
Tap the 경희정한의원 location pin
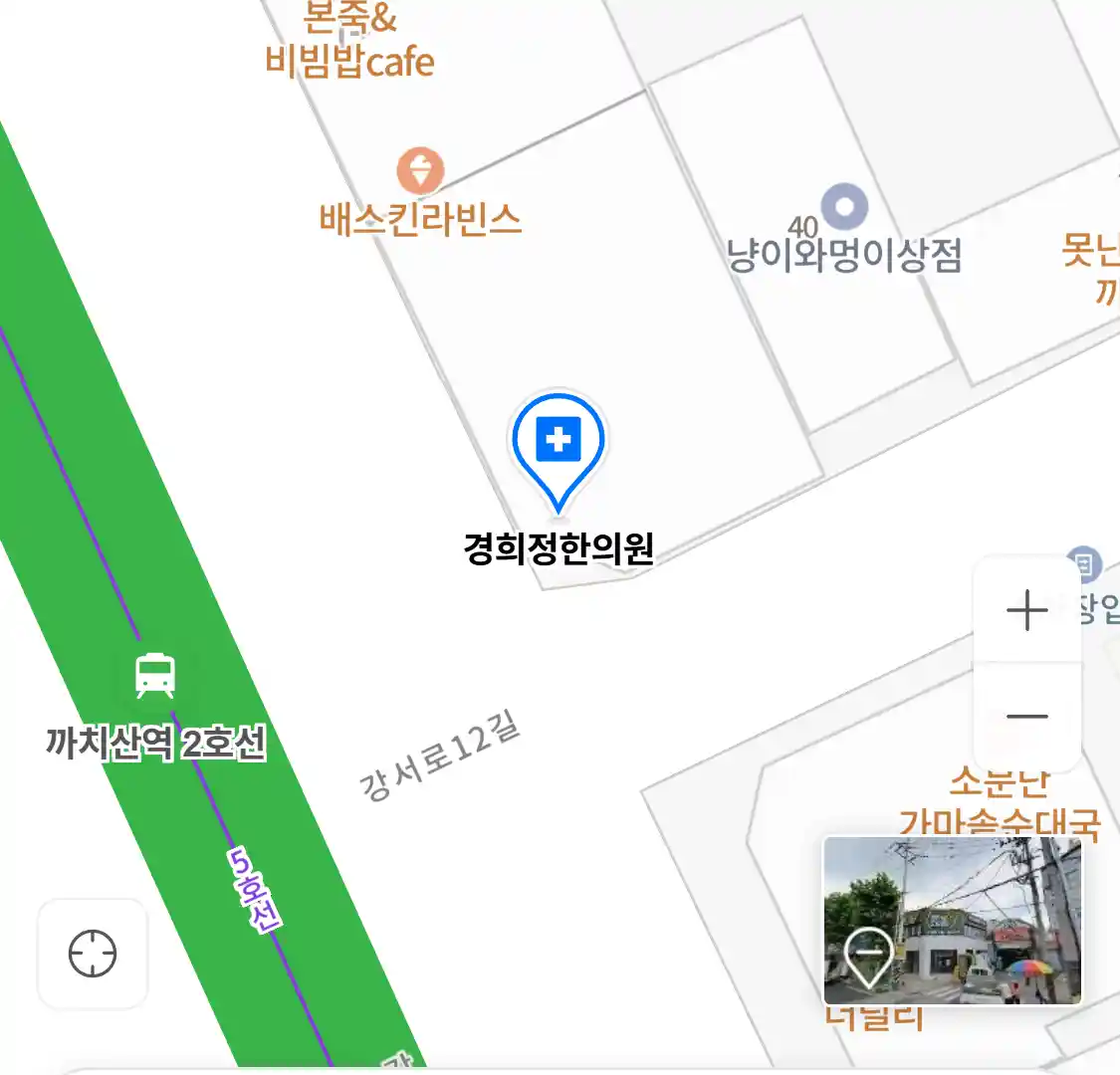(559, 444)
